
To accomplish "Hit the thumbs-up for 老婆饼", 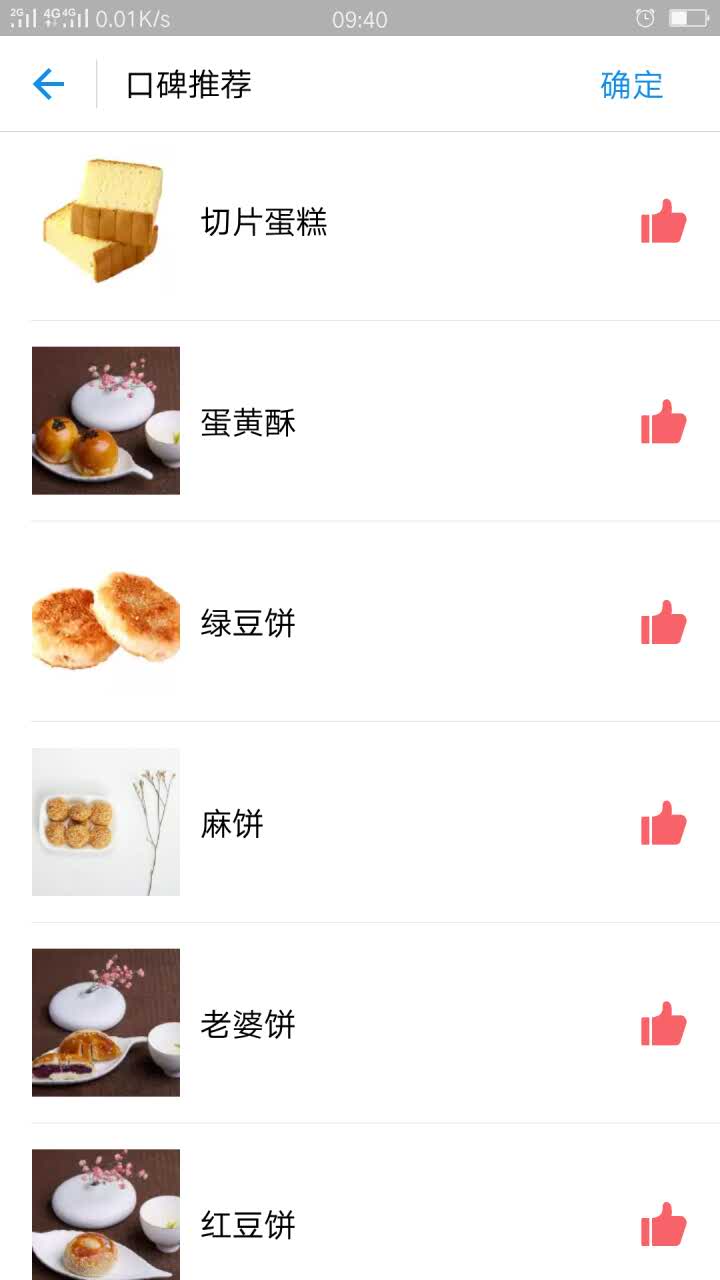I will (663, 1024).
